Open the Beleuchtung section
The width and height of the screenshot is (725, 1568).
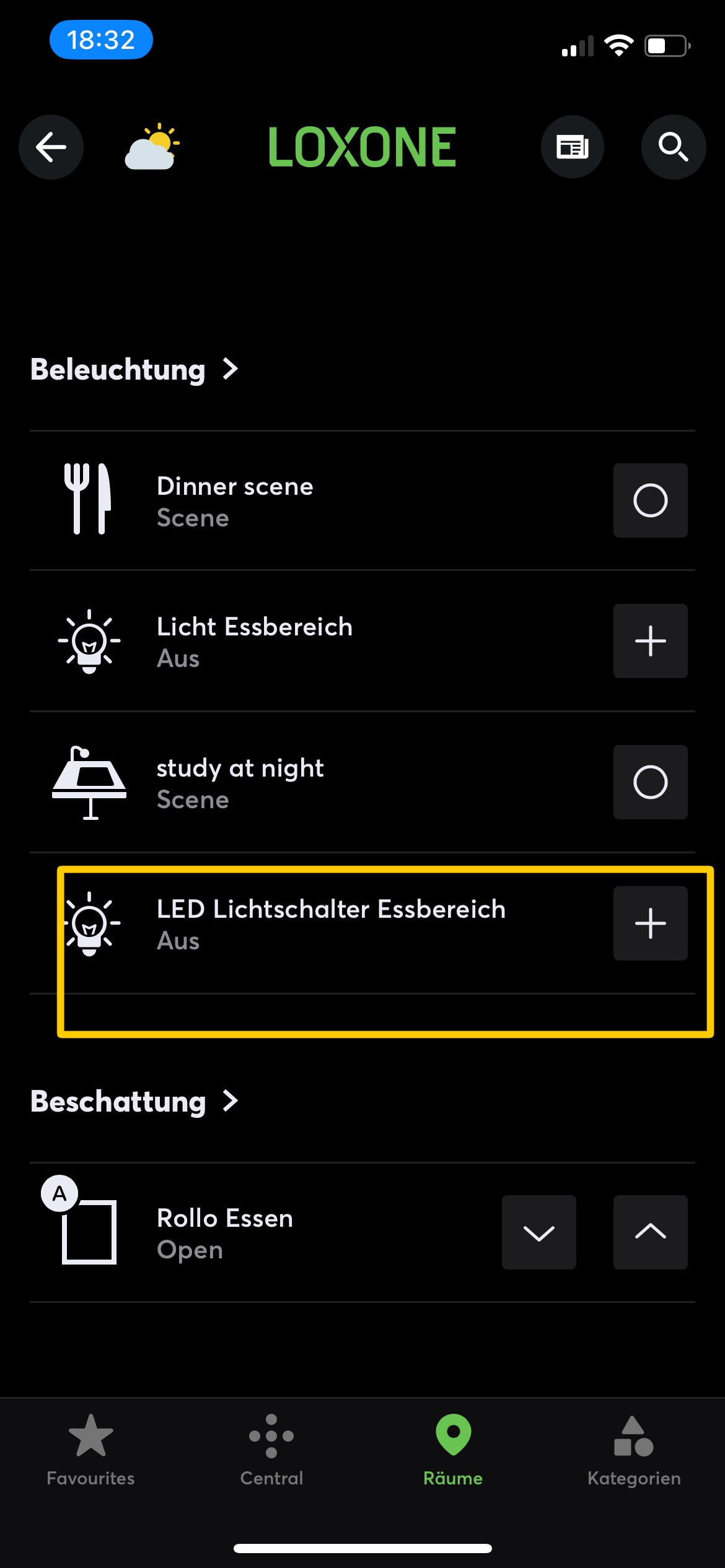coord(134,370)
